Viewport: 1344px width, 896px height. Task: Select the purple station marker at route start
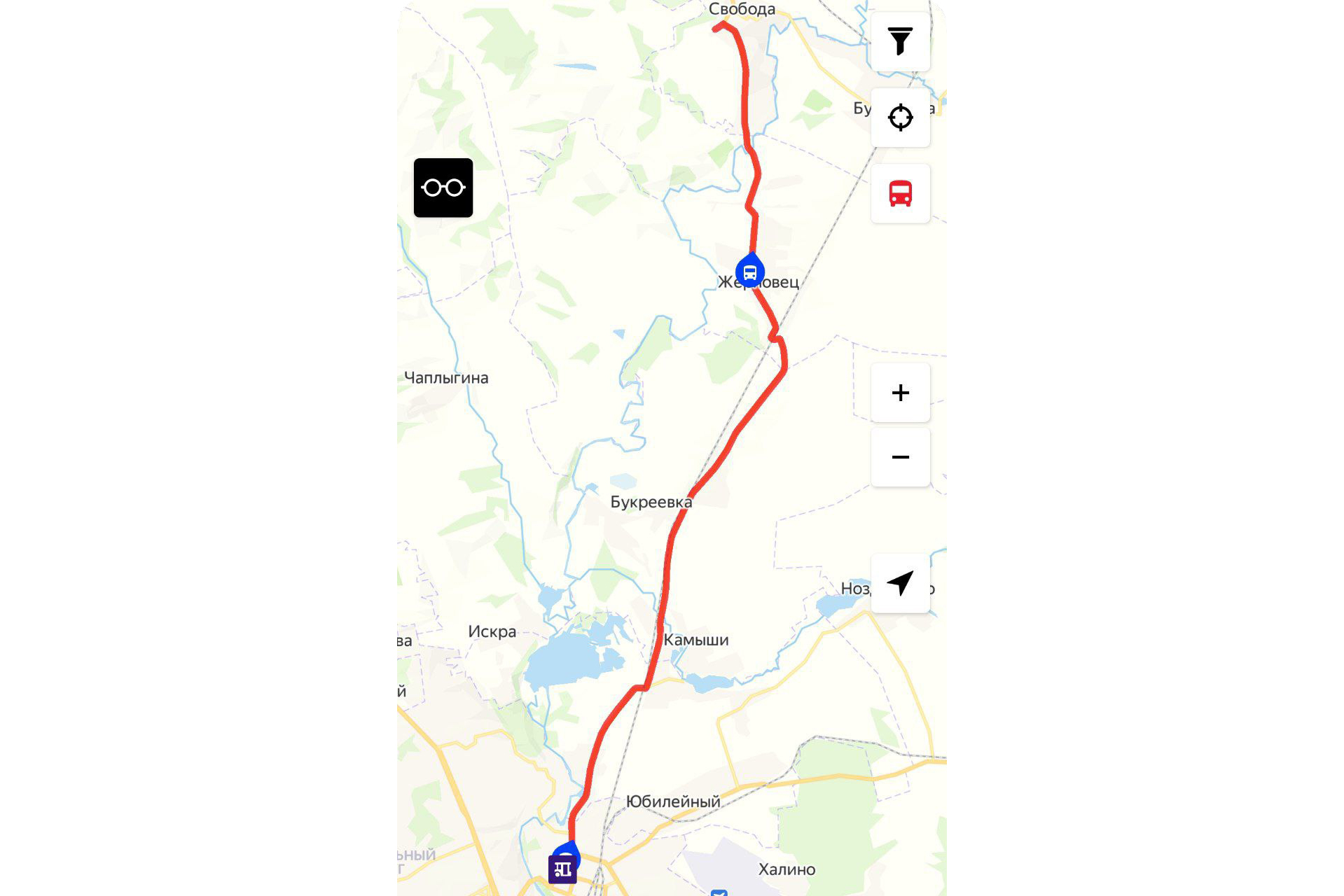pos(562,870)
